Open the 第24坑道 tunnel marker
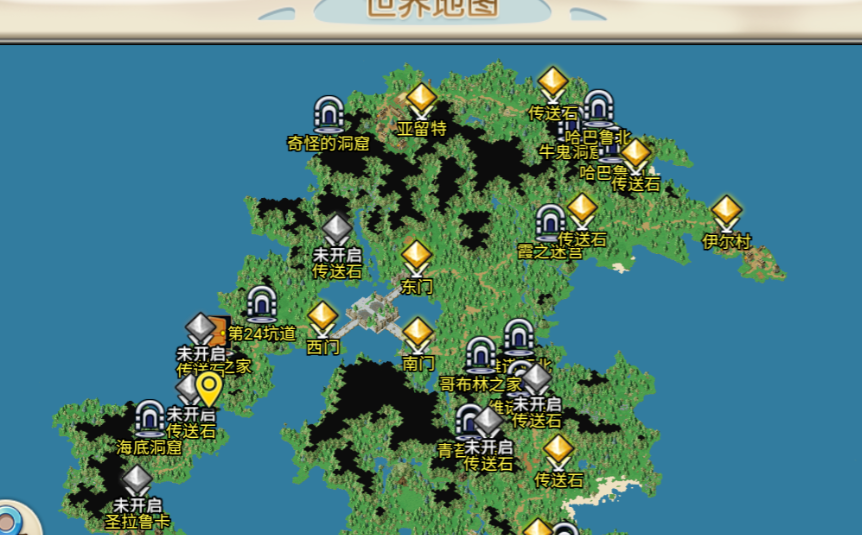This screenshot has height=535, width=862. 262,305
